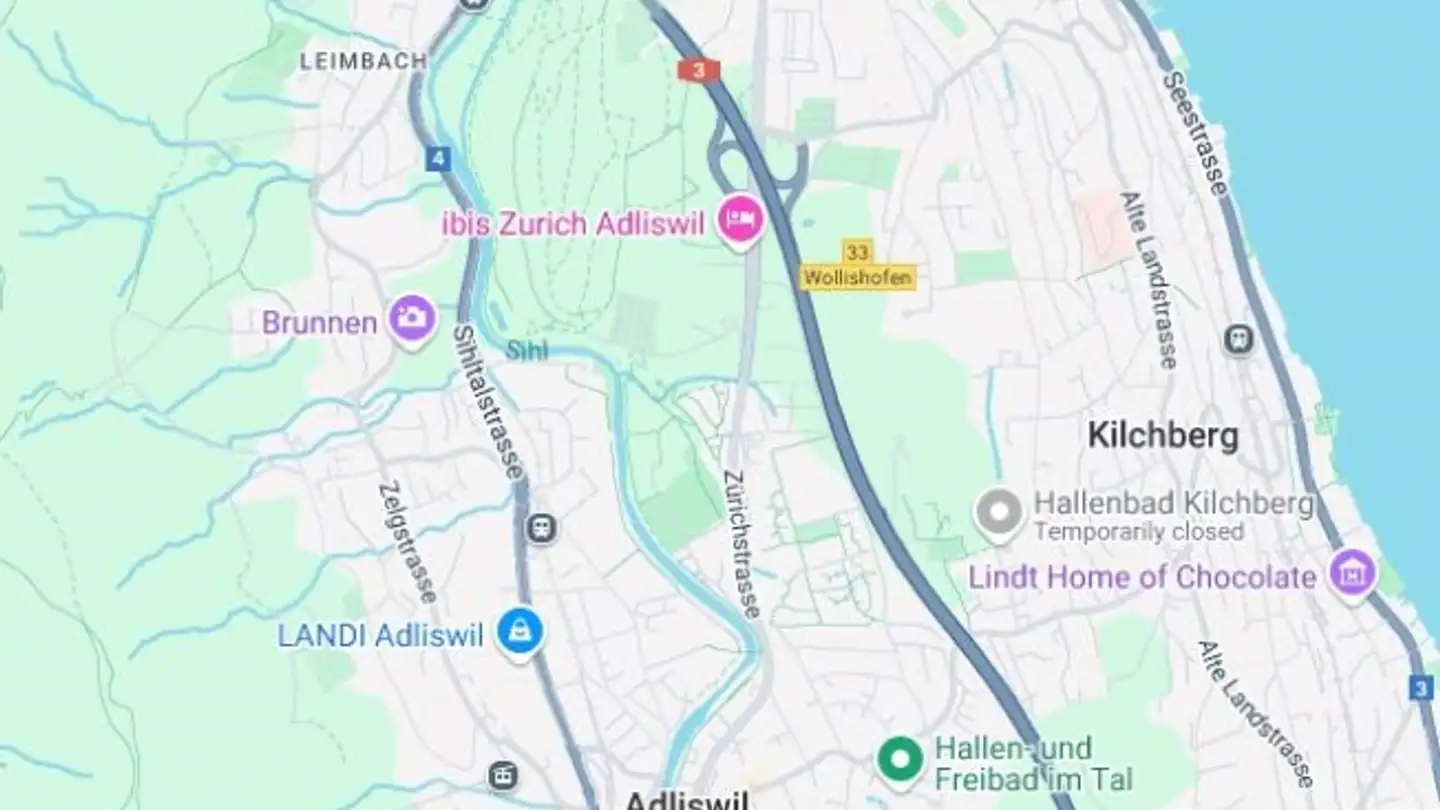The height and width of the screenshot is (810, 1440).
Task: Select the Lindt Home of Chocolate pin
Action: pyautogui.click(x=1352, y=574)
